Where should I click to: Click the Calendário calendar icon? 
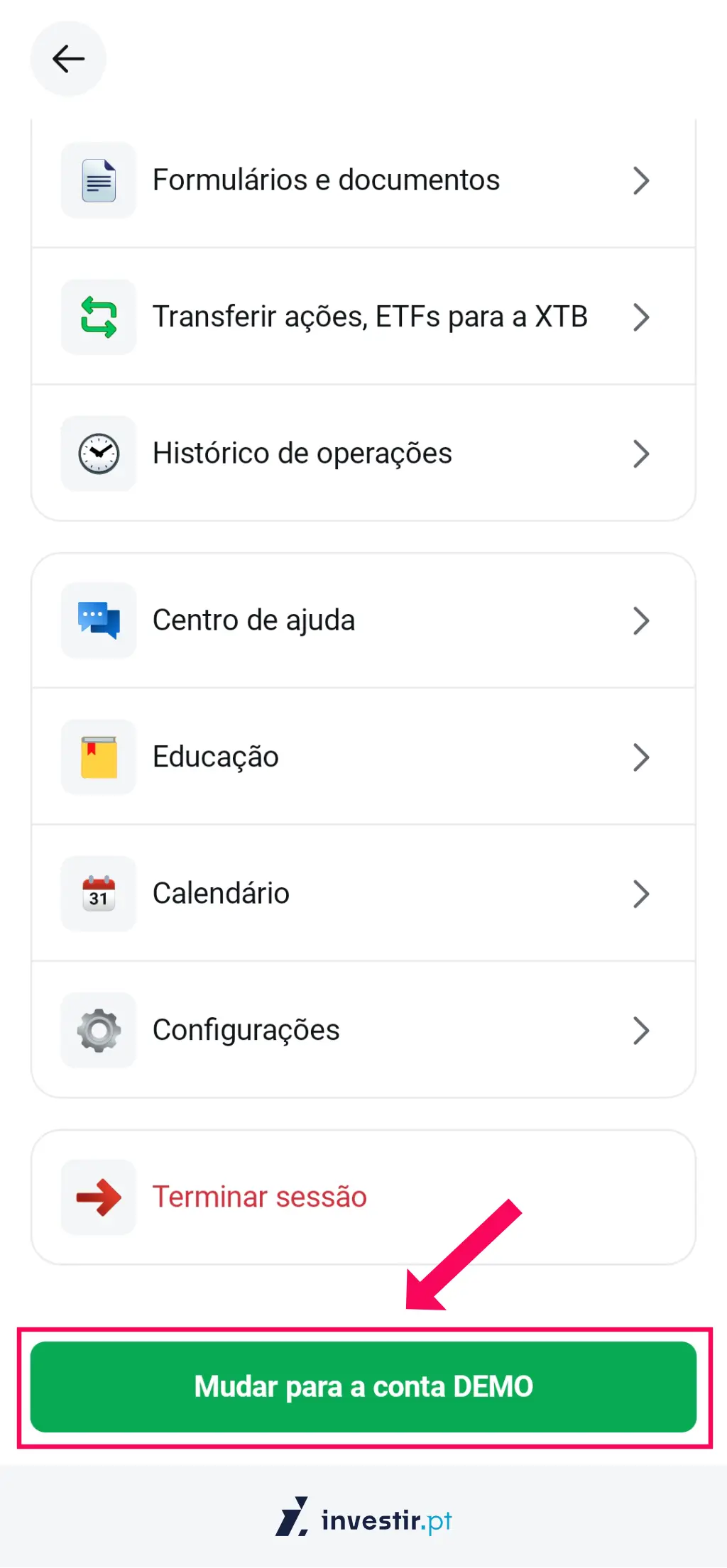coord(98,893)
